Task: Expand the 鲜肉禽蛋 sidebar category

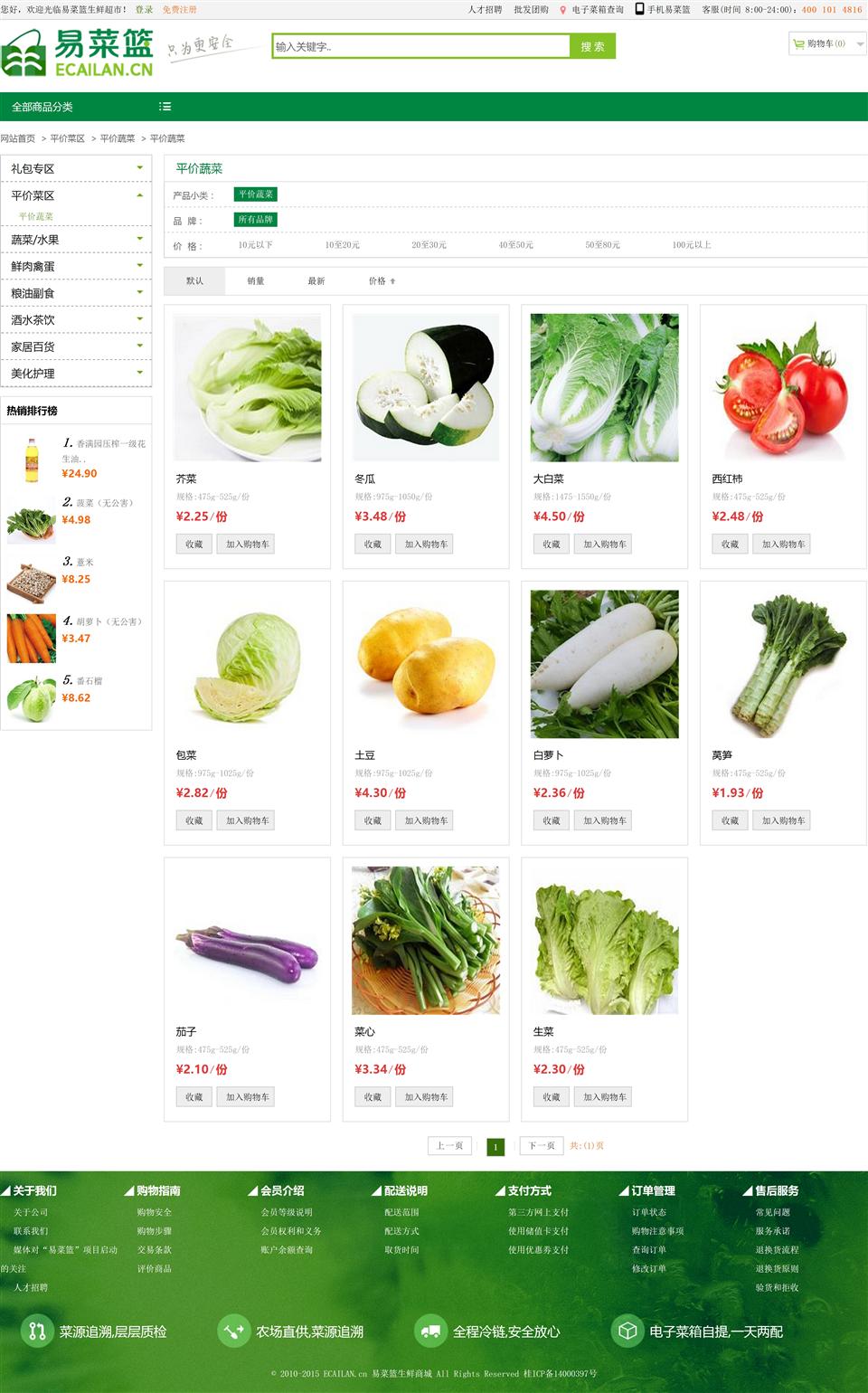Action: point(76,266)
